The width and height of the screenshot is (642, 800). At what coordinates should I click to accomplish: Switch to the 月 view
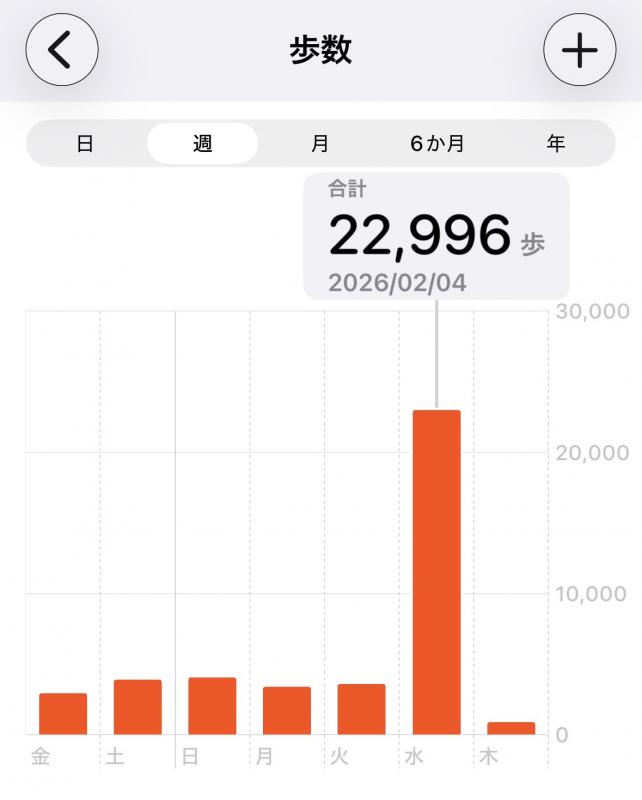320,143
